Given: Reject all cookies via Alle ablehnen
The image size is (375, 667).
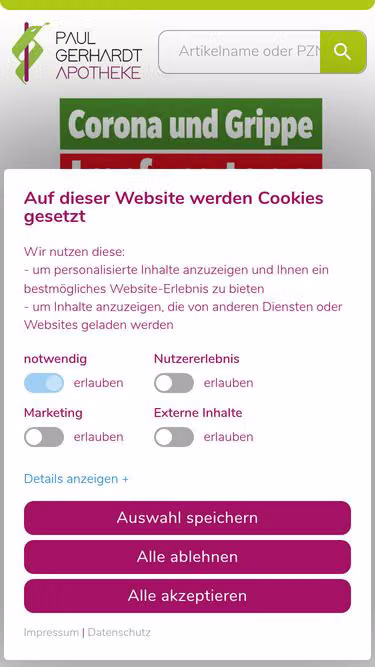Looking at the screenshot, I should (188, 557).
